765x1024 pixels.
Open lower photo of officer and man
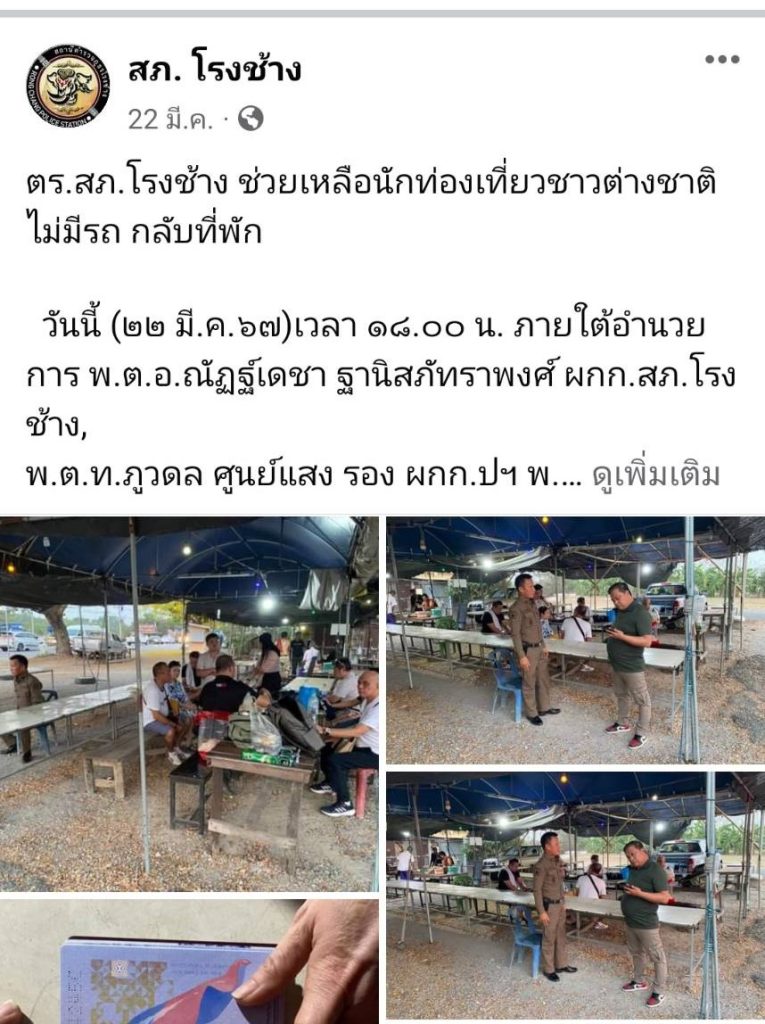[x=575, y=893]
